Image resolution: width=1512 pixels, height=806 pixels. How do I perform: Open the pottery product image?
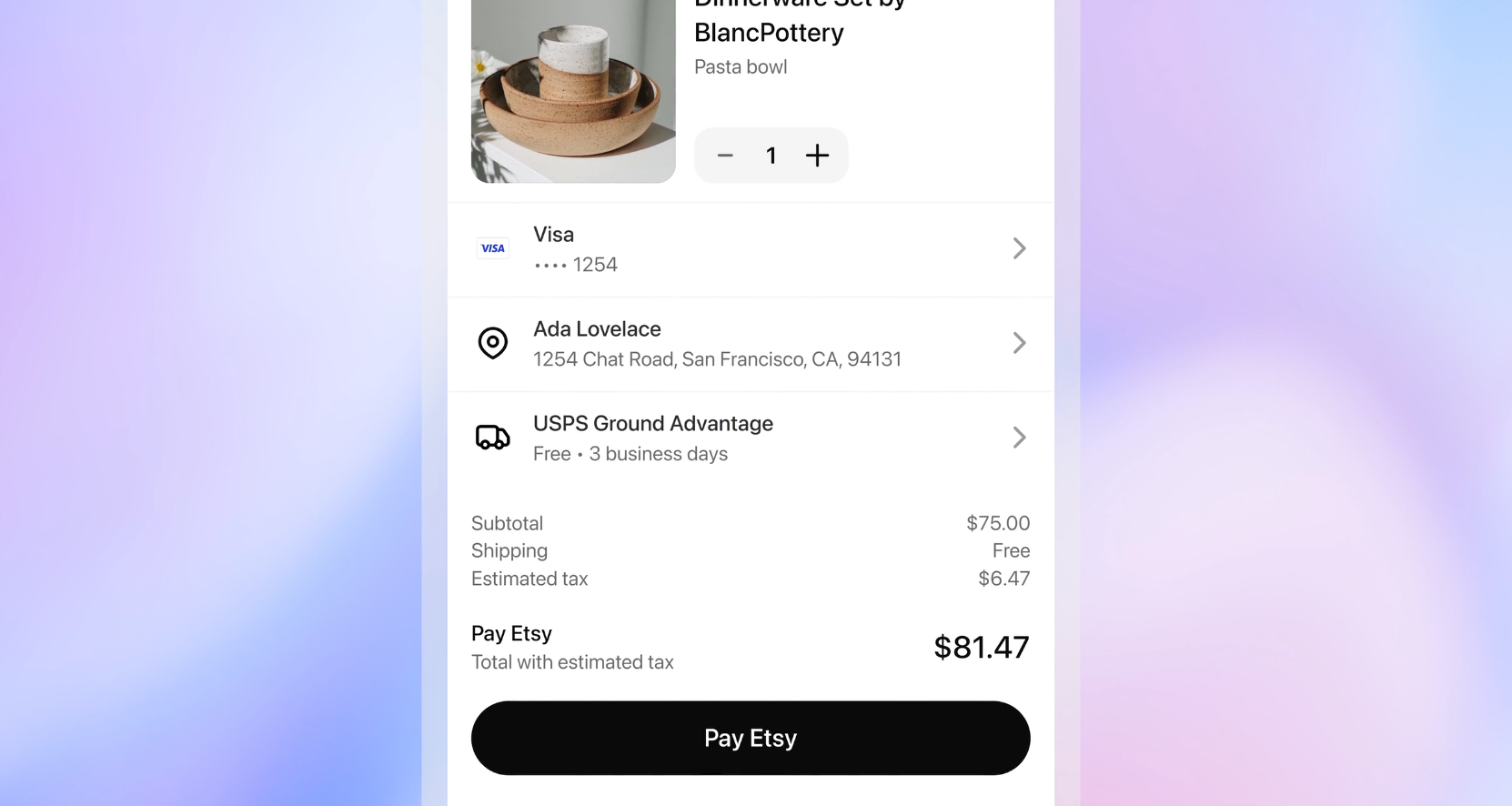point(573,91)
